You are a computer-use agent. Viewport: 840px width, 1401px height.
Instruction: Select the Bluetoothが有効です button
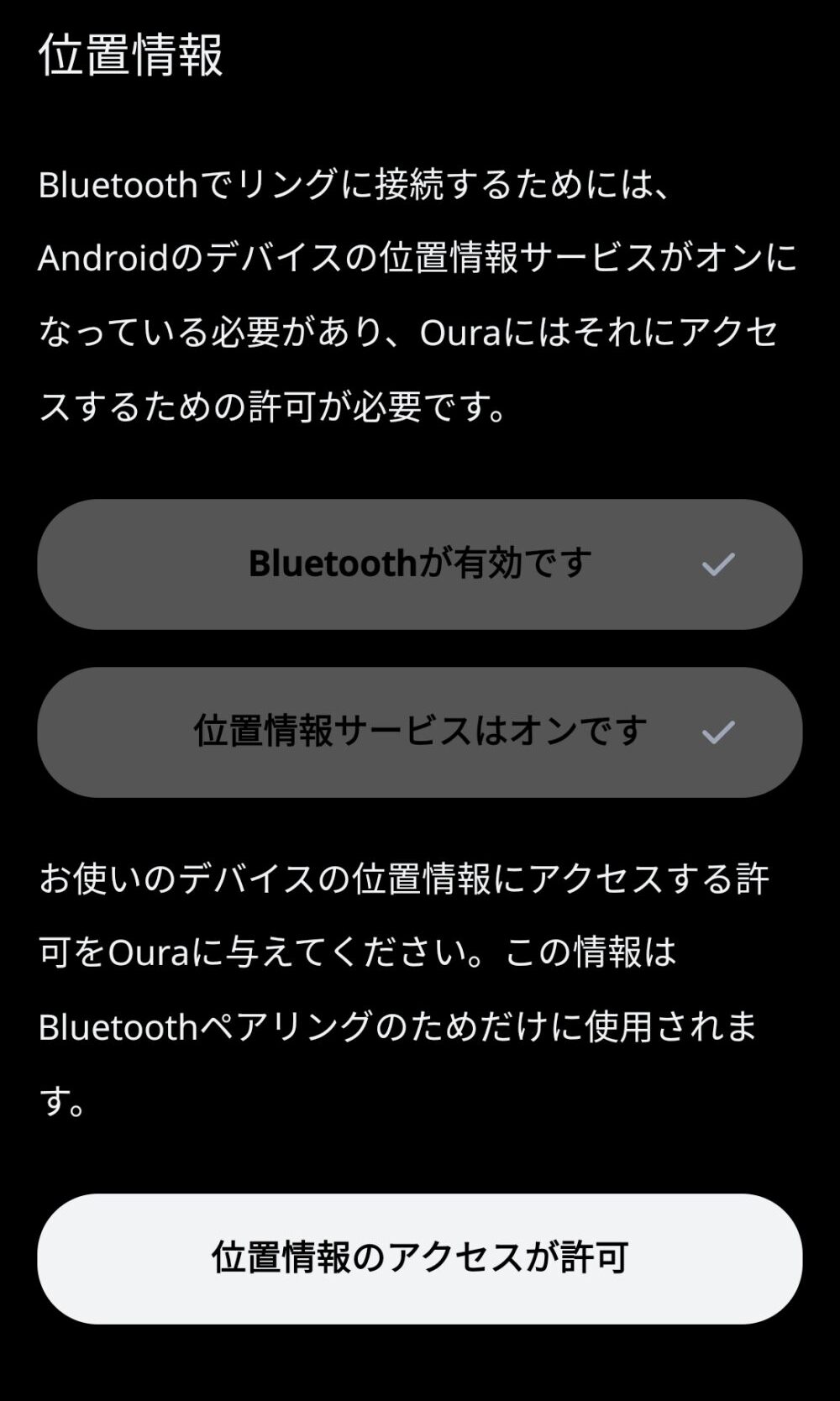tap(420, 564)
